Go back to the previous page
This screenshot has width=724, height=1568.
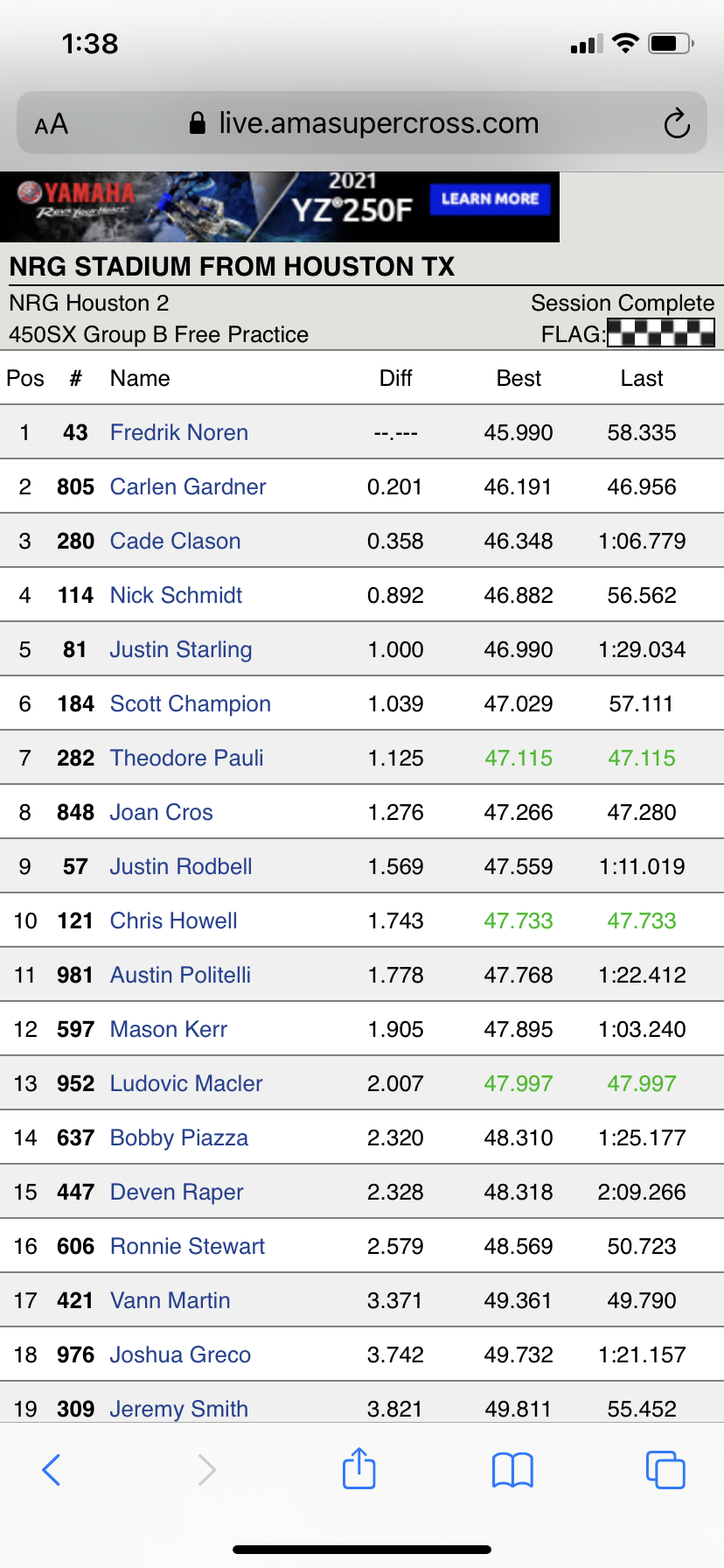[x=52, y=1469]
